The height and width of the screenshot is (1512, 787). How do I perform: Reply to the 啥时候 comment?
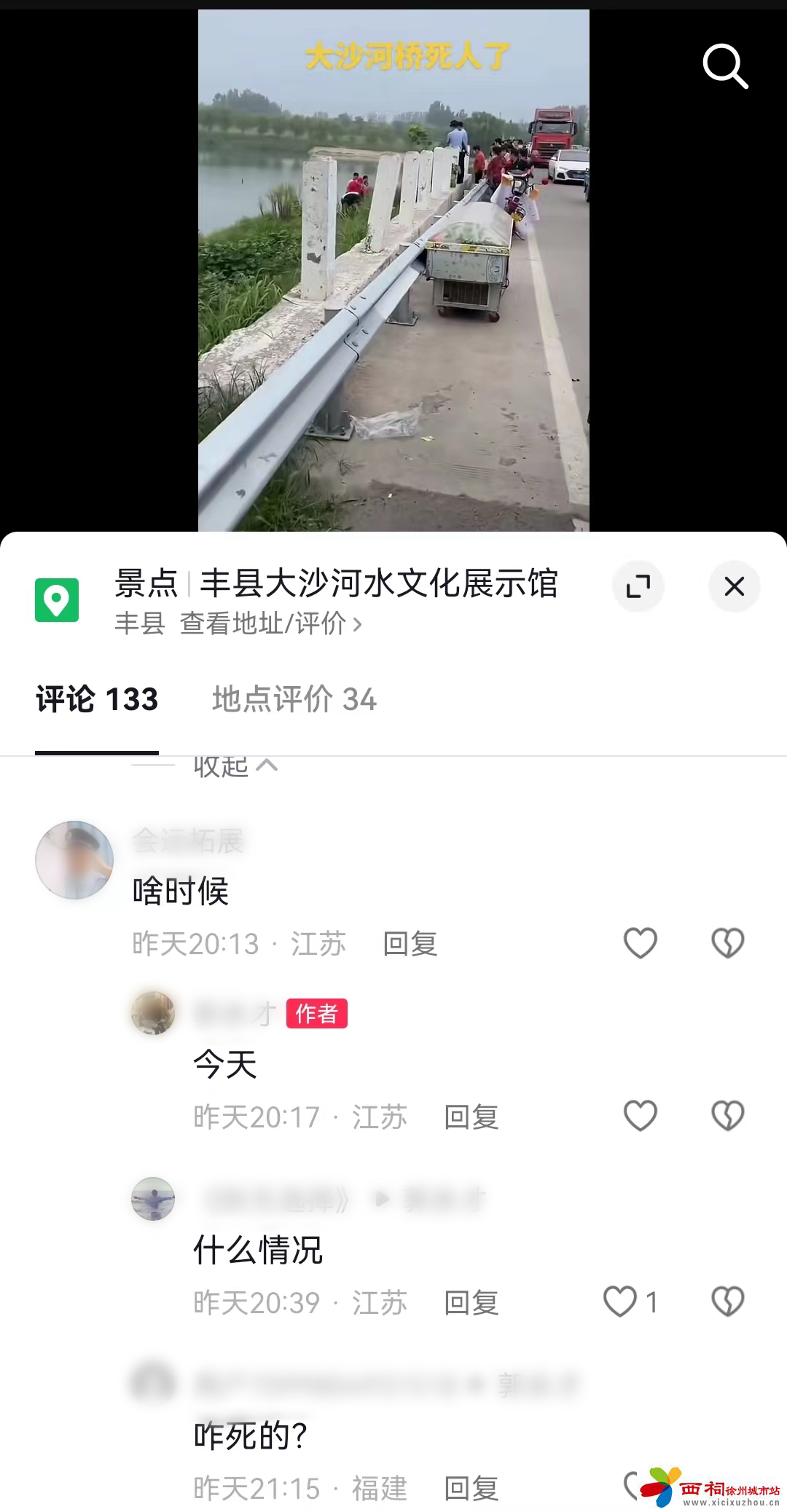point(410,944)
